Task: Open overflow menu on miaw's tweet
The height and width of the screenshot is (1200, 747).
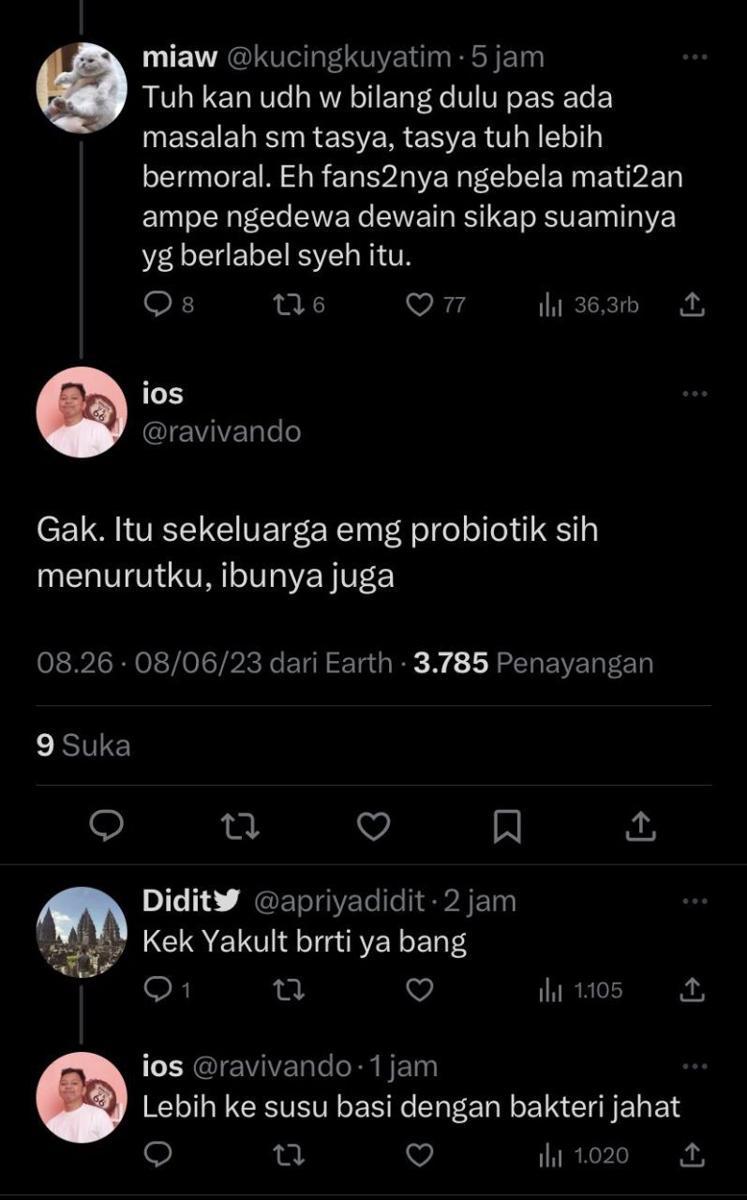Action: coord(693,58)
